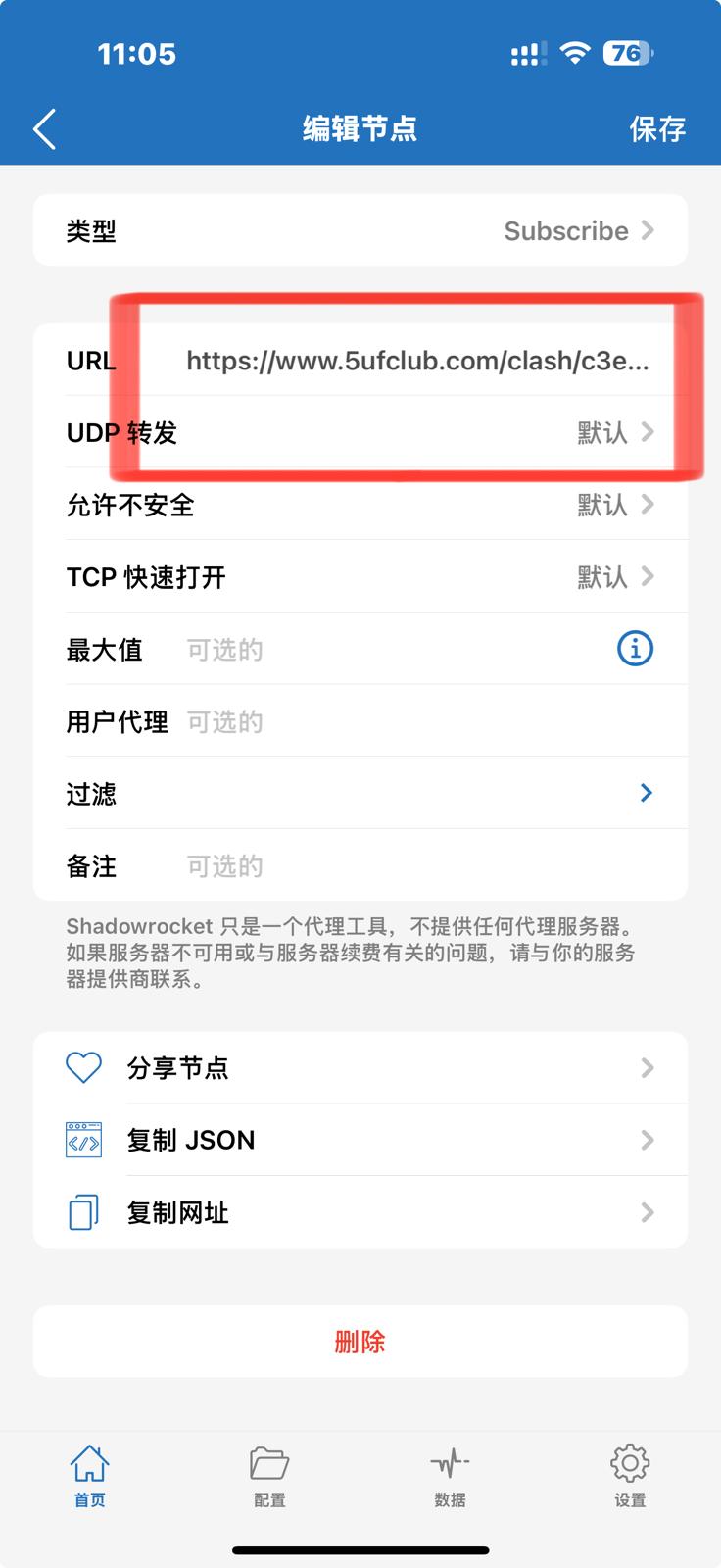Open the UDP 转发 setting

pyautogui.click(x=360, y=432)
